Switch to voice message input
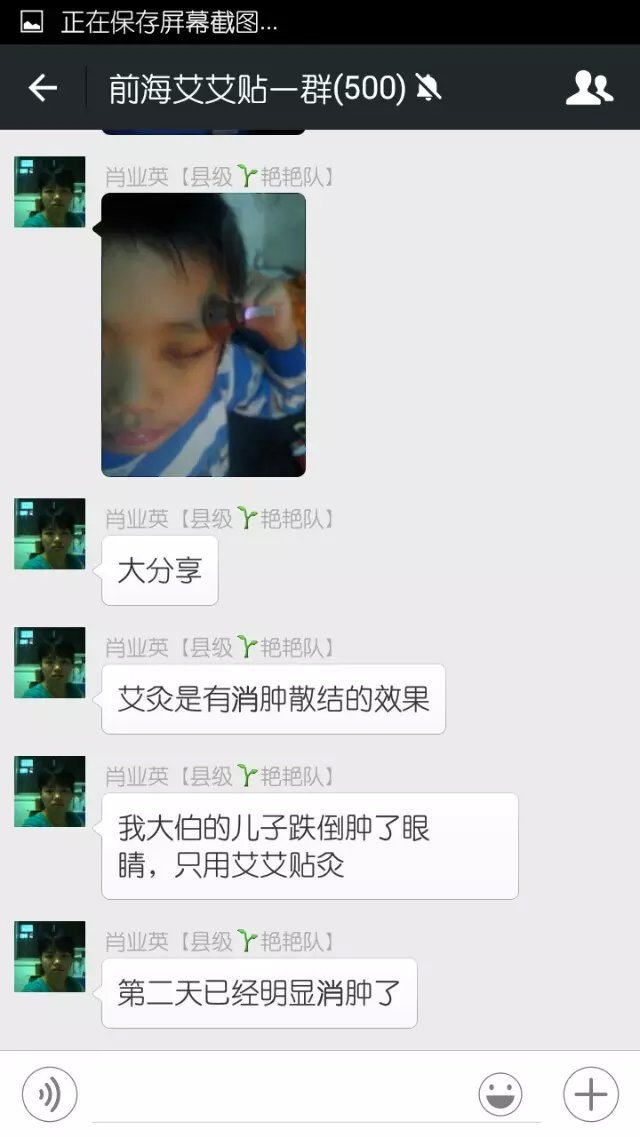The height and width of the screenshot is (1137, 640). (49, 1094)
